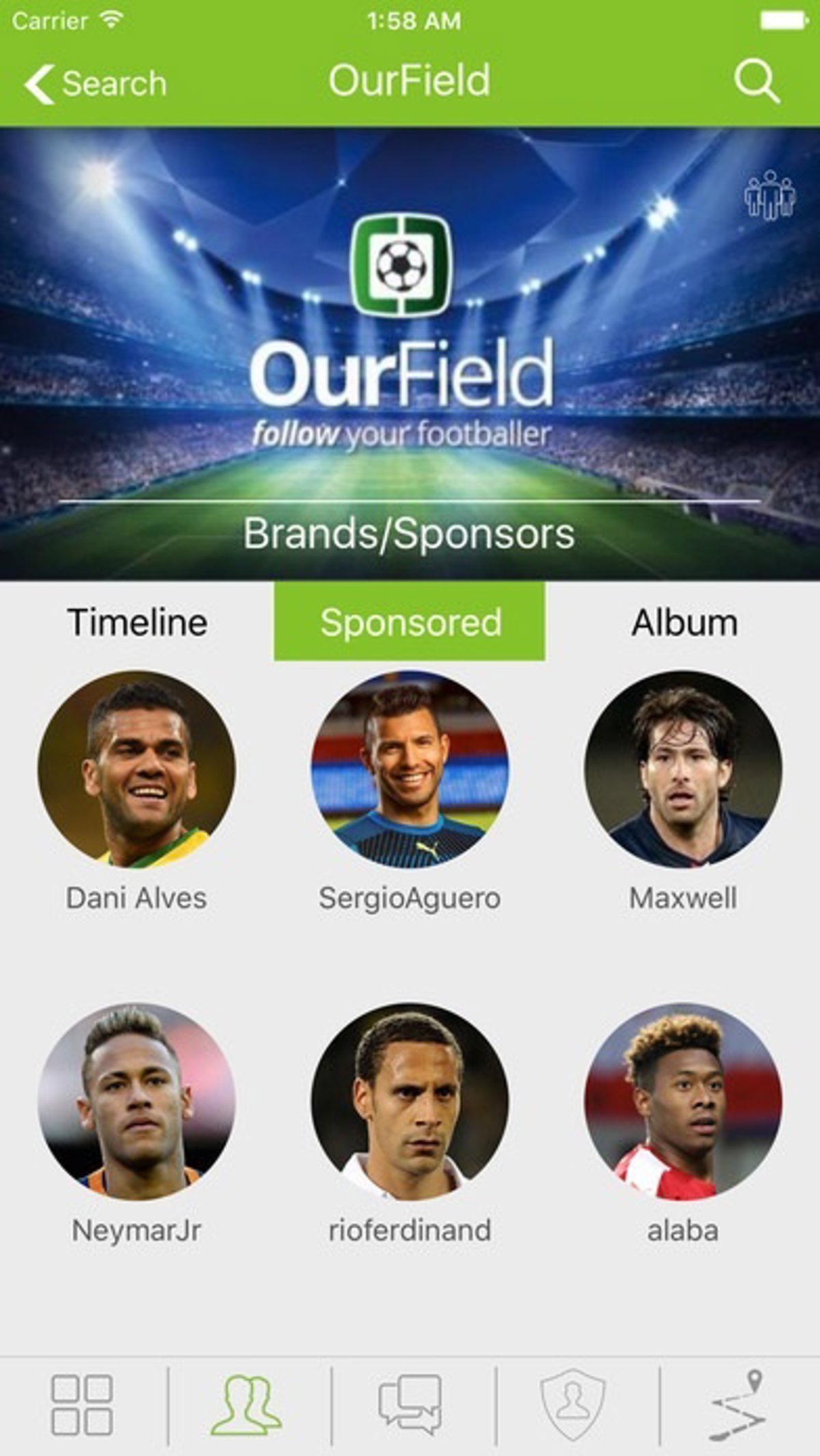Open the map route tab
820x1456 pixels.
pos(738,1405)
